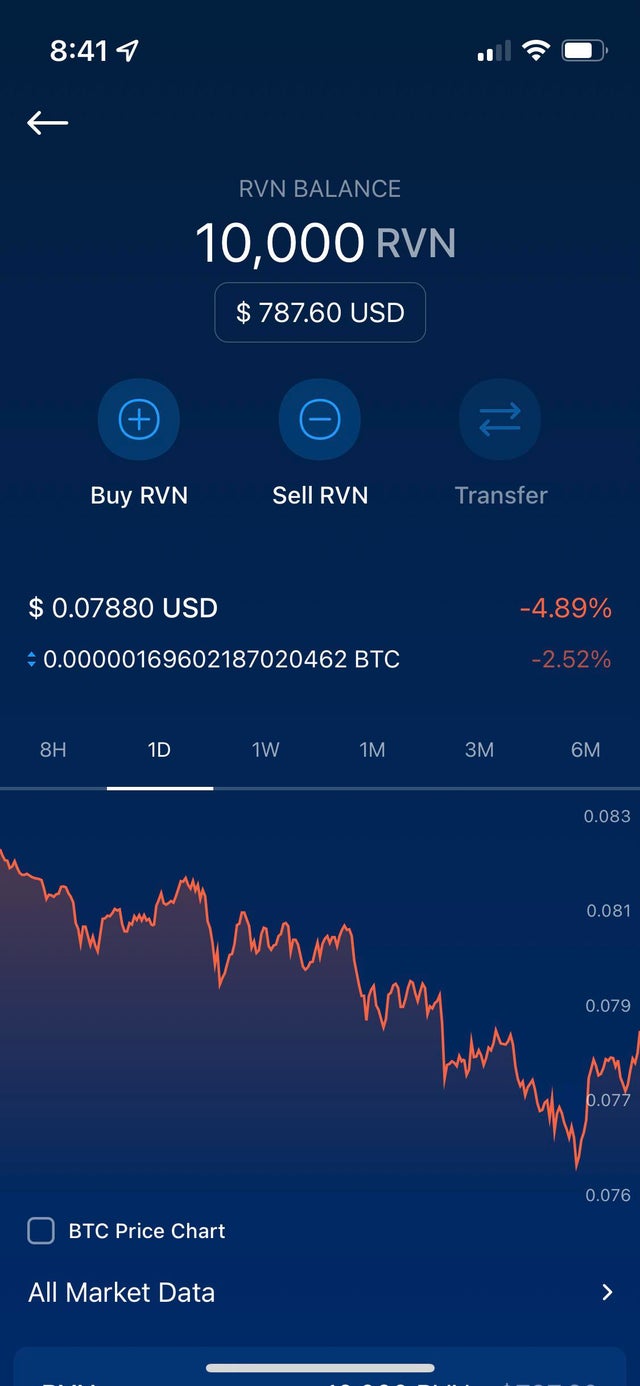View the 6M chart range
The height and width of the screenshot is (1386, 640).
586,750
